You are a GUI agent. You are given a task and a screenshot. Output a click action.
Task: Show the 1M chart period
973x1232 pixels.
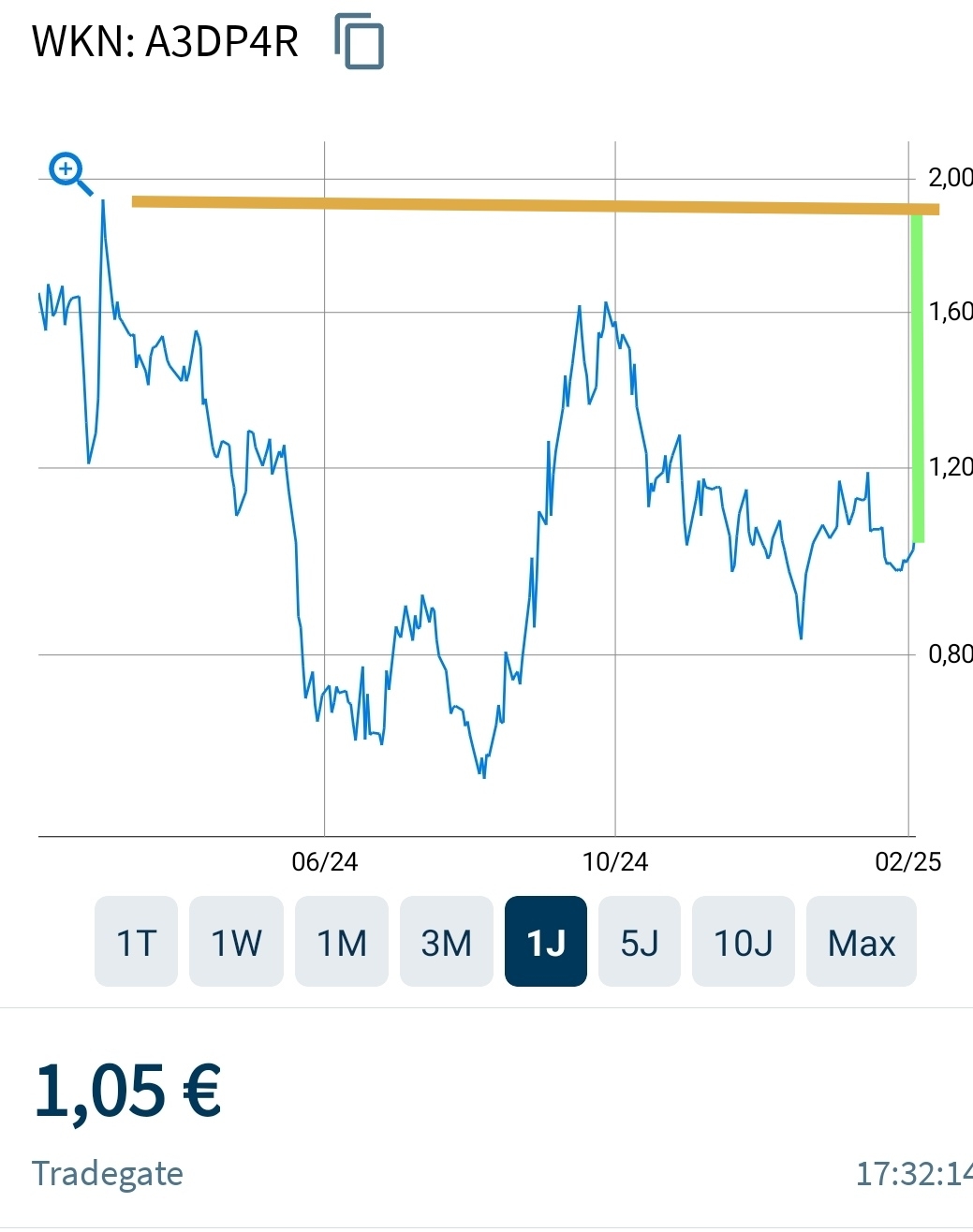click(342, 942)
